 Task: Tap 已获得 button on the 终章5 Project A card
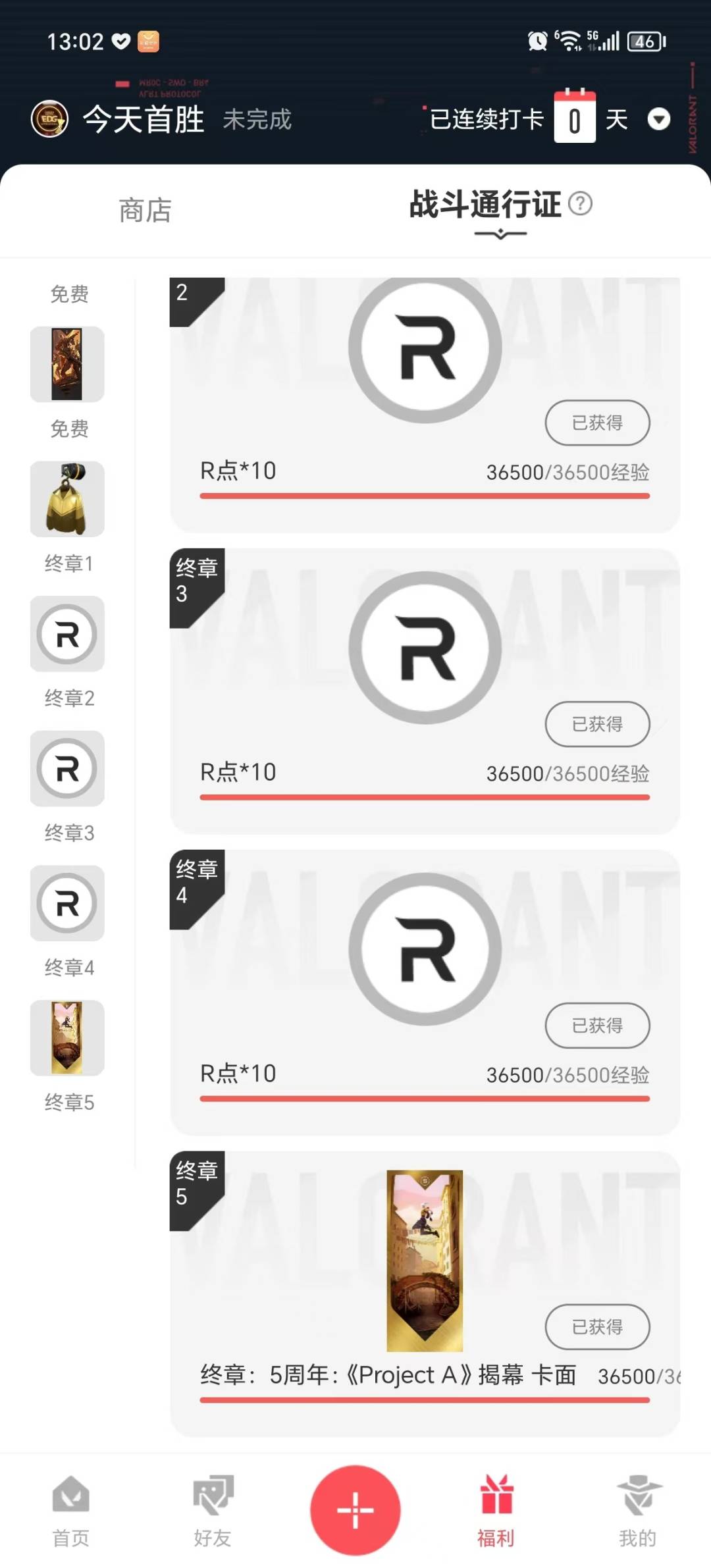[x=597, y=1327]
